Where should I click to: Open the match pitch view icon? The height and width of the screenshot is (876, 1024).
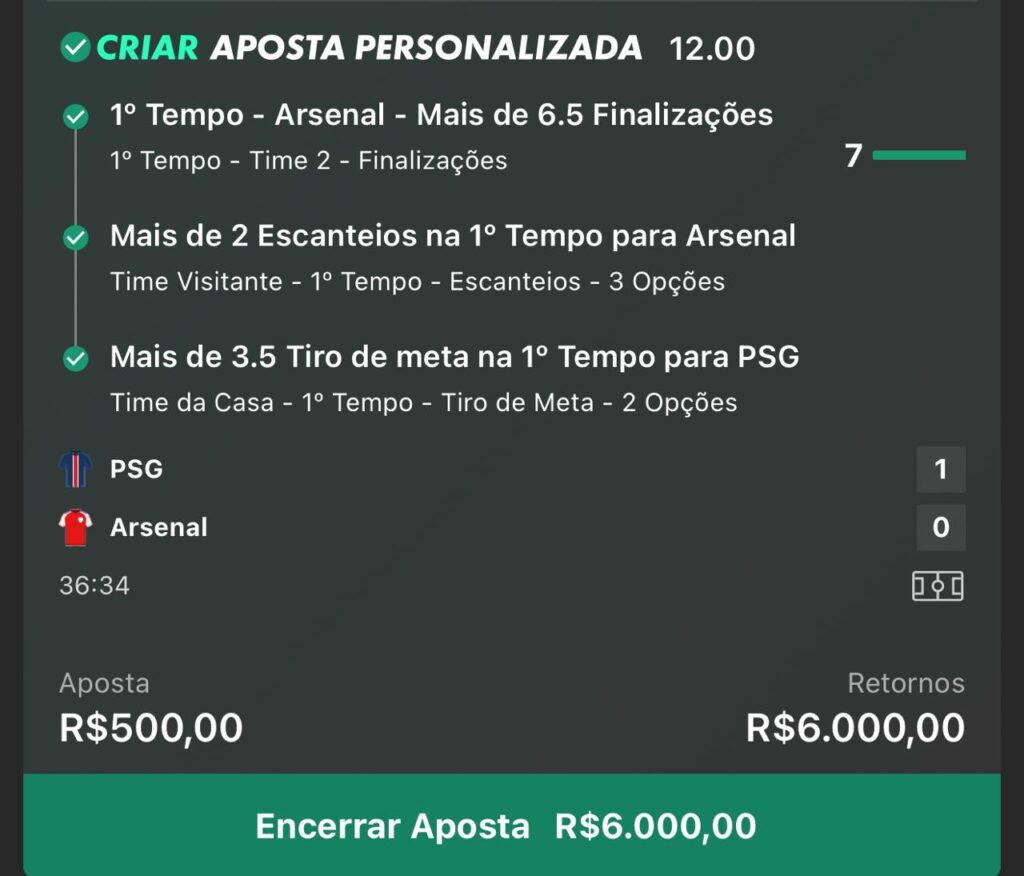pos(937,585)
